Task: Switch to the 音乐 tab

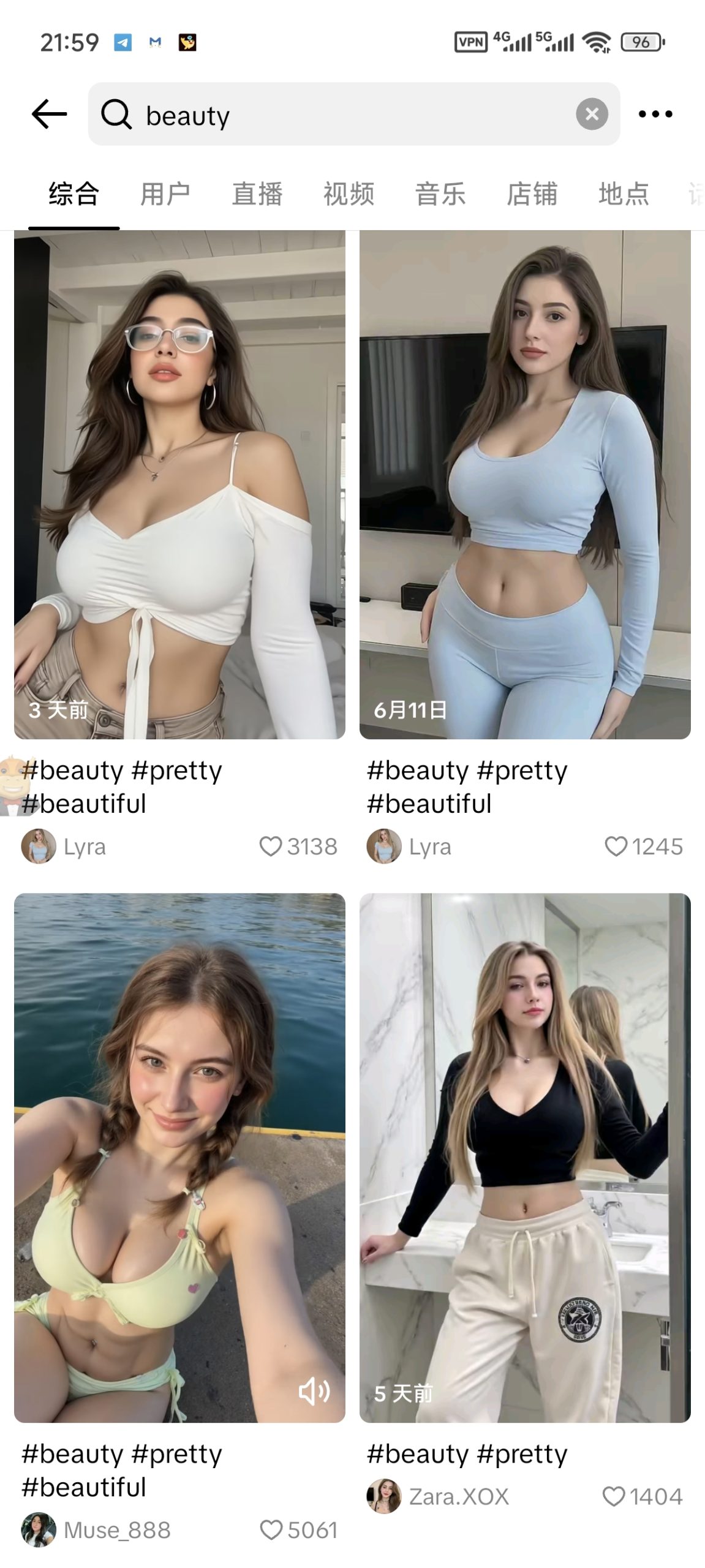Action: click(440, 194)
